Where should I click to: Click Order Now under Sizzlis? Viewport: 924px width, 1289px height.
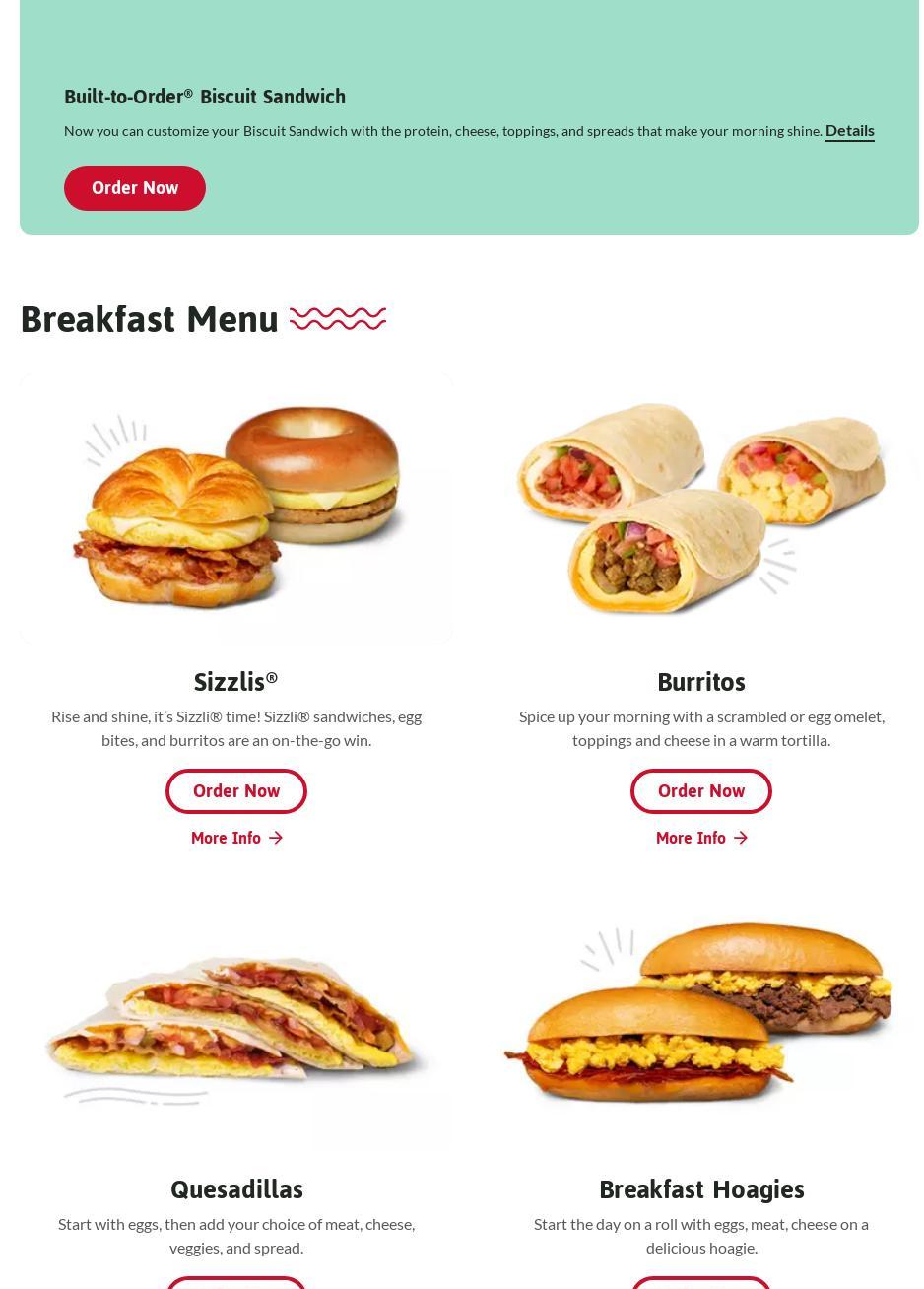coord(236,791)
